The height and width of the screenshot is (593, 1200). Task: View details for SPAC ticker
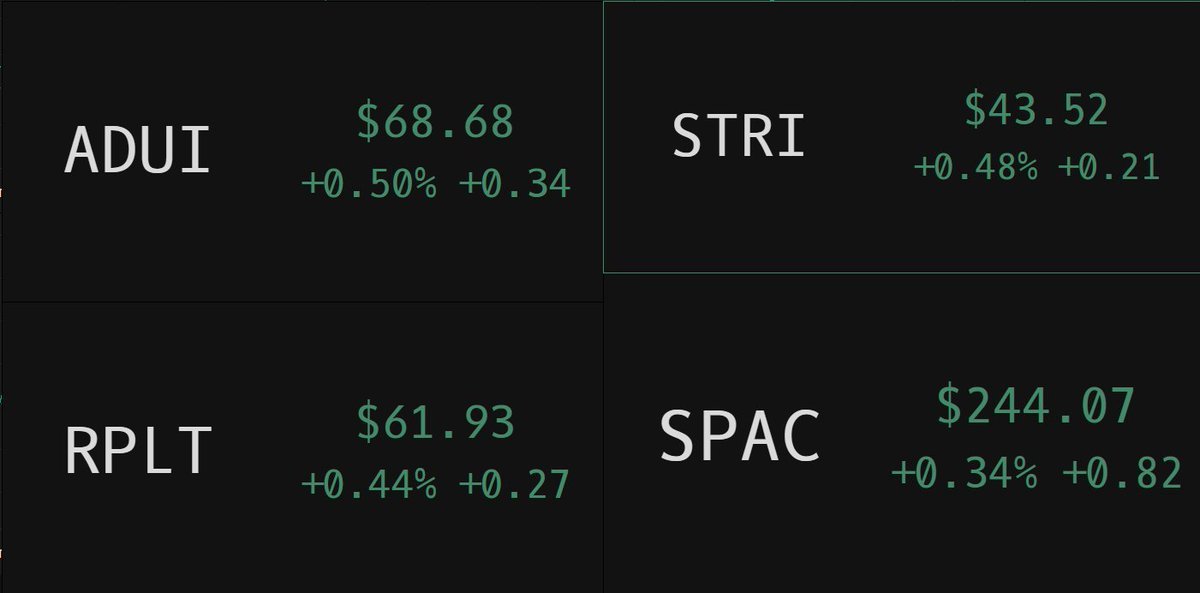coord(900,435)
